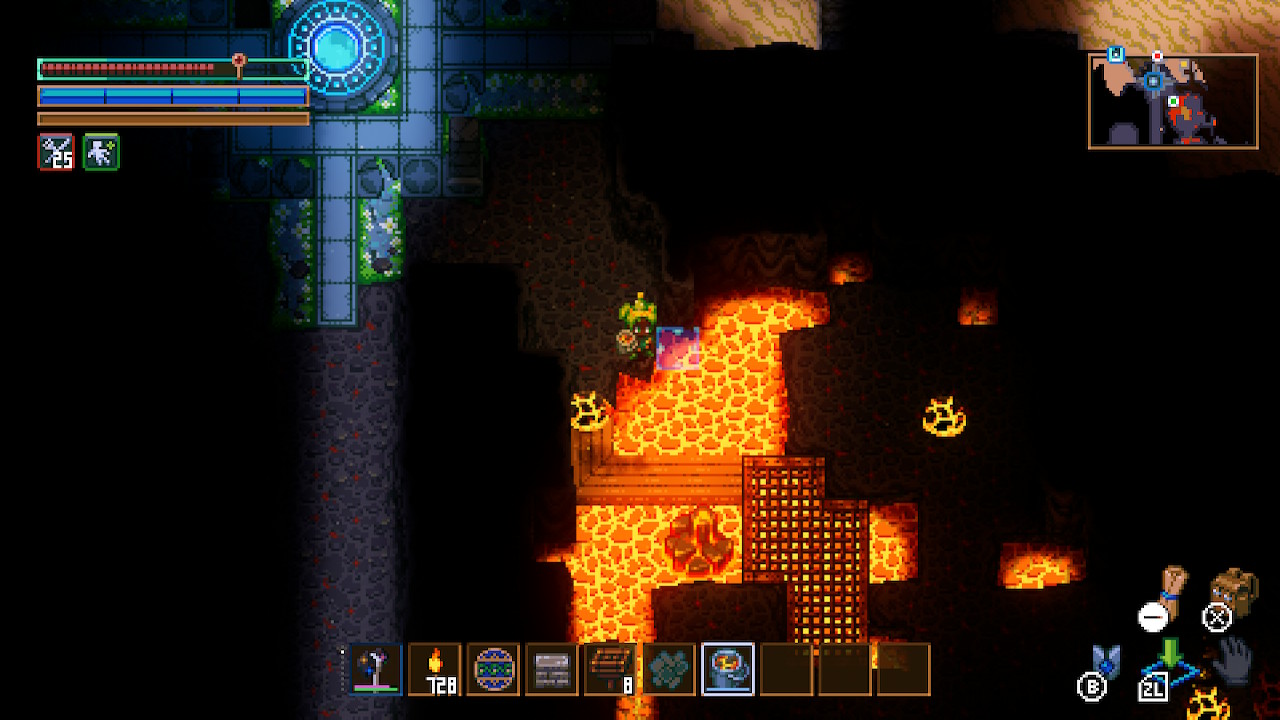This screenshot has width=1280, height=720.
Task: Select the first hotbar slot with the staff
Action: (x=376, y=669)
